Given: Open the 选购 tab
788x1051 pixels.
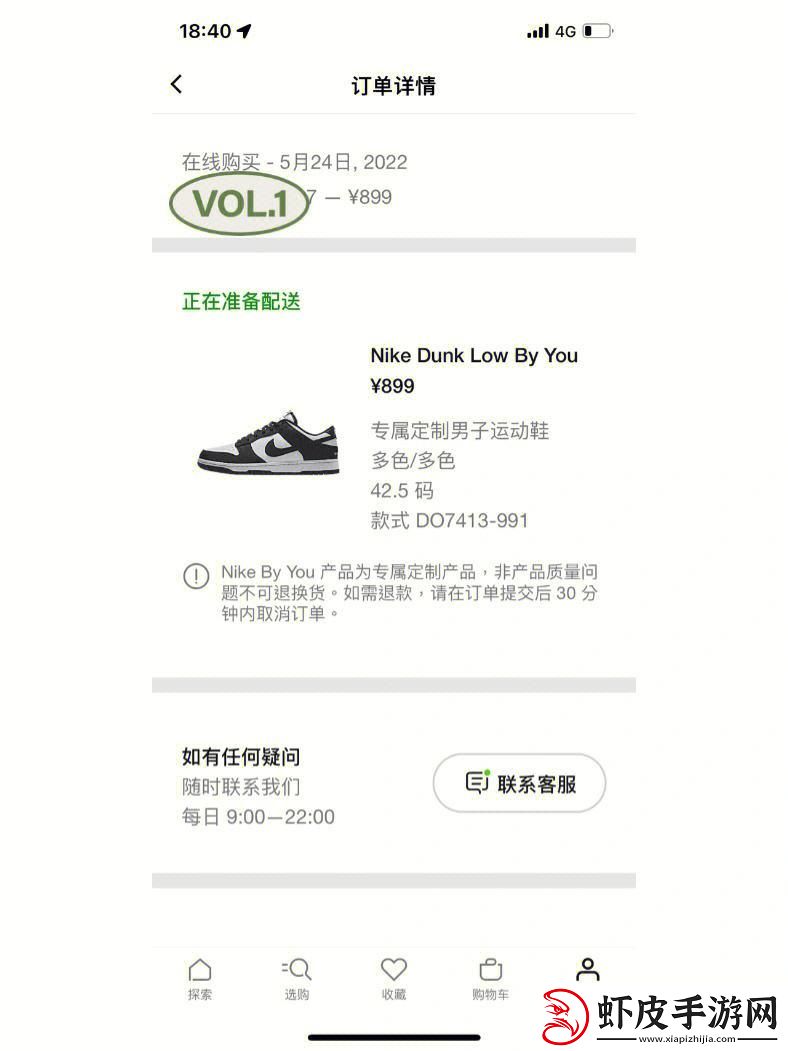Looking at the screenshot, I should point(297,978).
